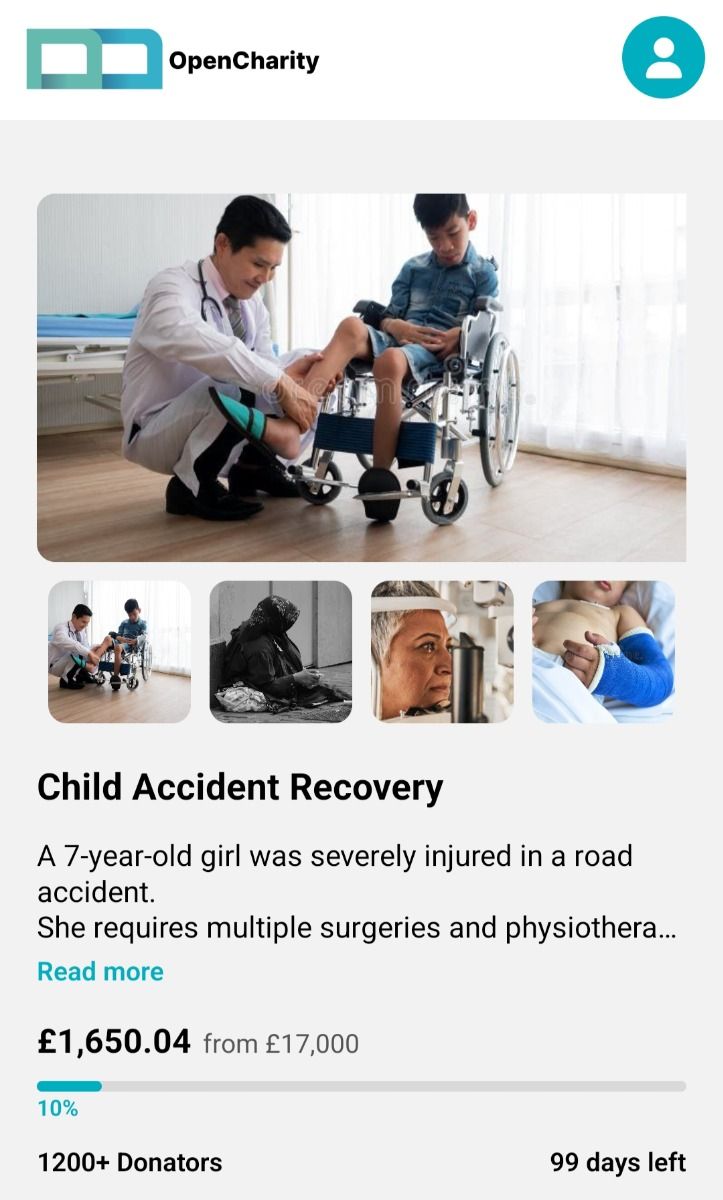Open the main campaign photo
The height and width of the screenshot is (1200, 723).
pyautogui.click(x=361, y=377)
